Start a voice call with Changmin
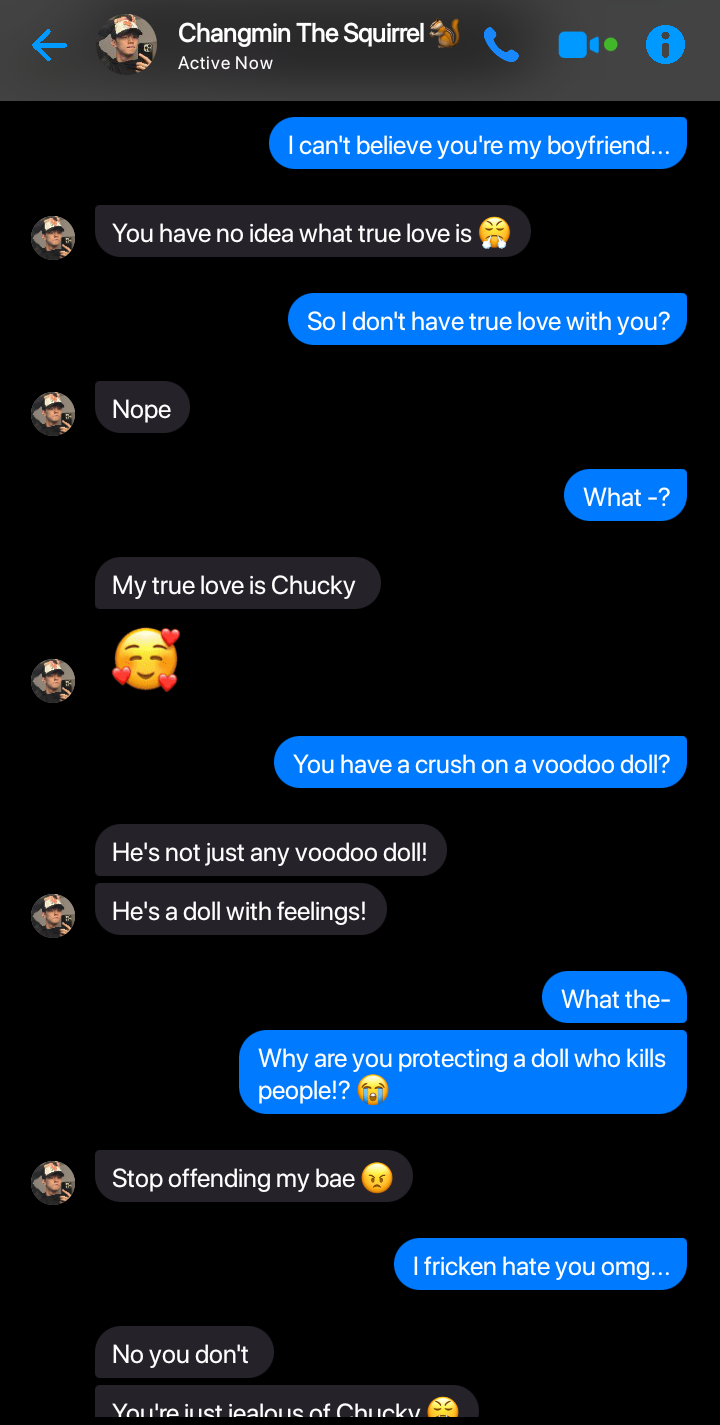The height and width of the screenshot is (1425, 720). (x=501, y=45)
